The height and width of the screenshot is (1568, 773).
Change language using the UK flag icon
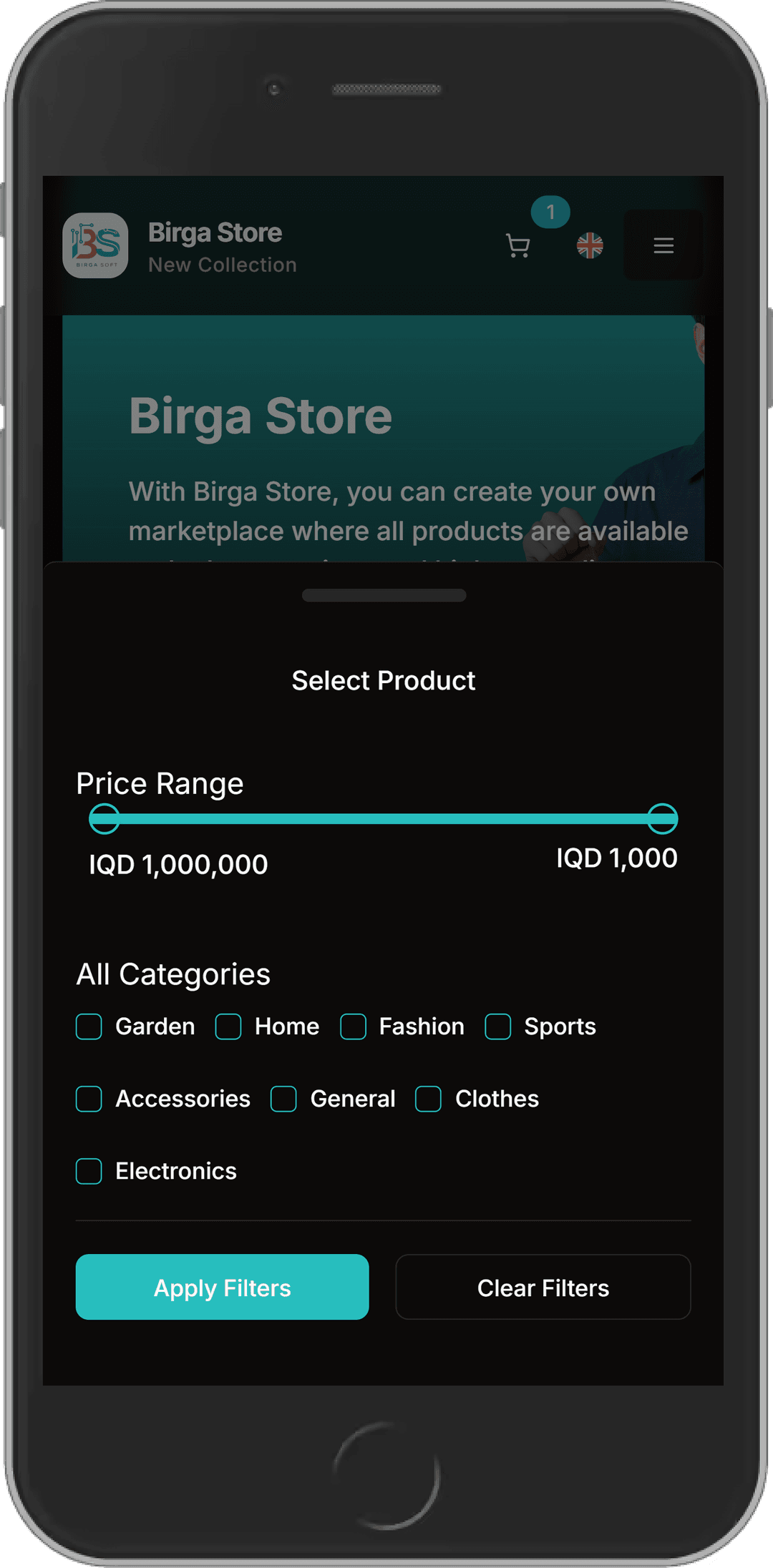590,246
